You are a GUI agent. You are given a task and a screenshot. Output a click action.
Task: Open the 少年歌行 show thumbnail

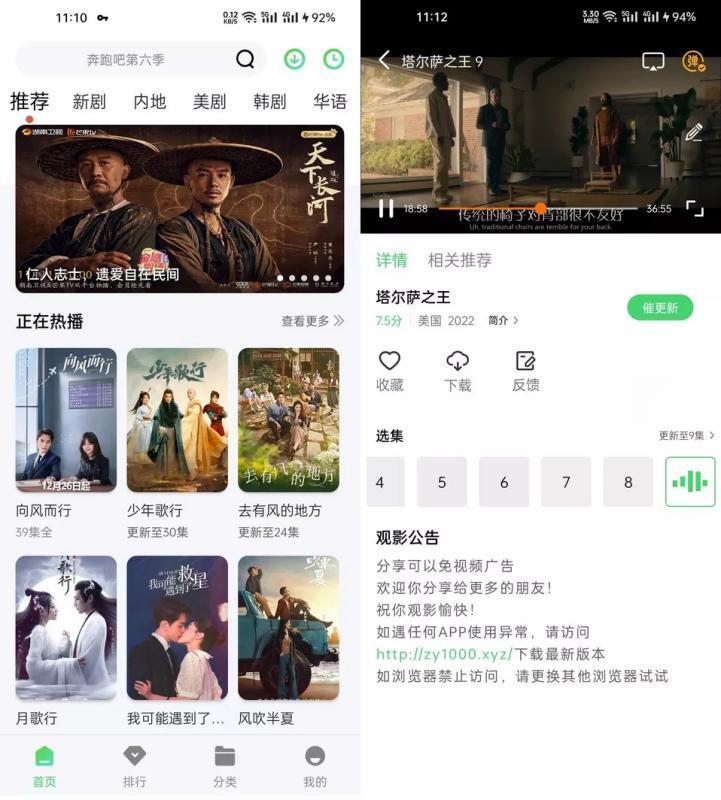pyautogui.click(x=176, y=420)
